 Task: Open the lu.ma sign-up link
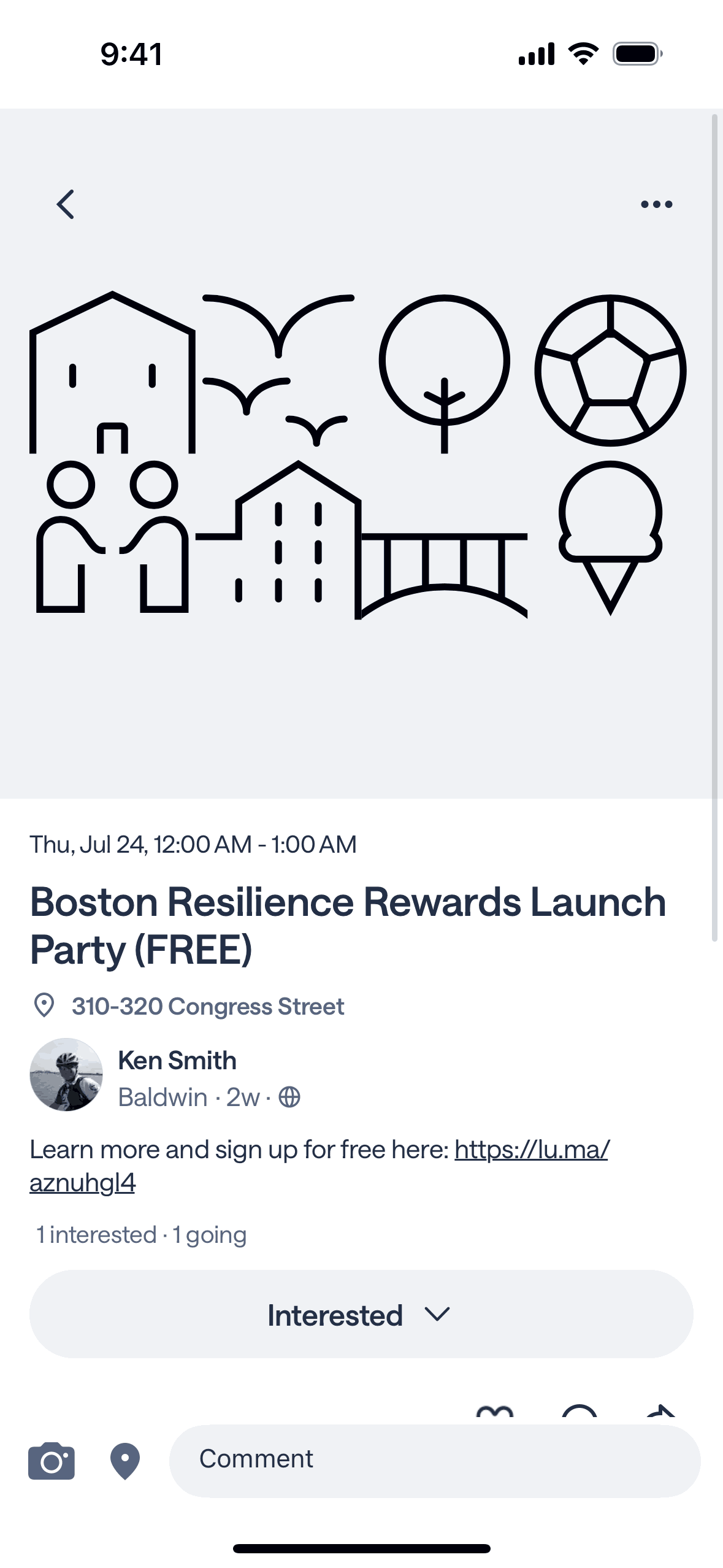[x=531, y=1150]
